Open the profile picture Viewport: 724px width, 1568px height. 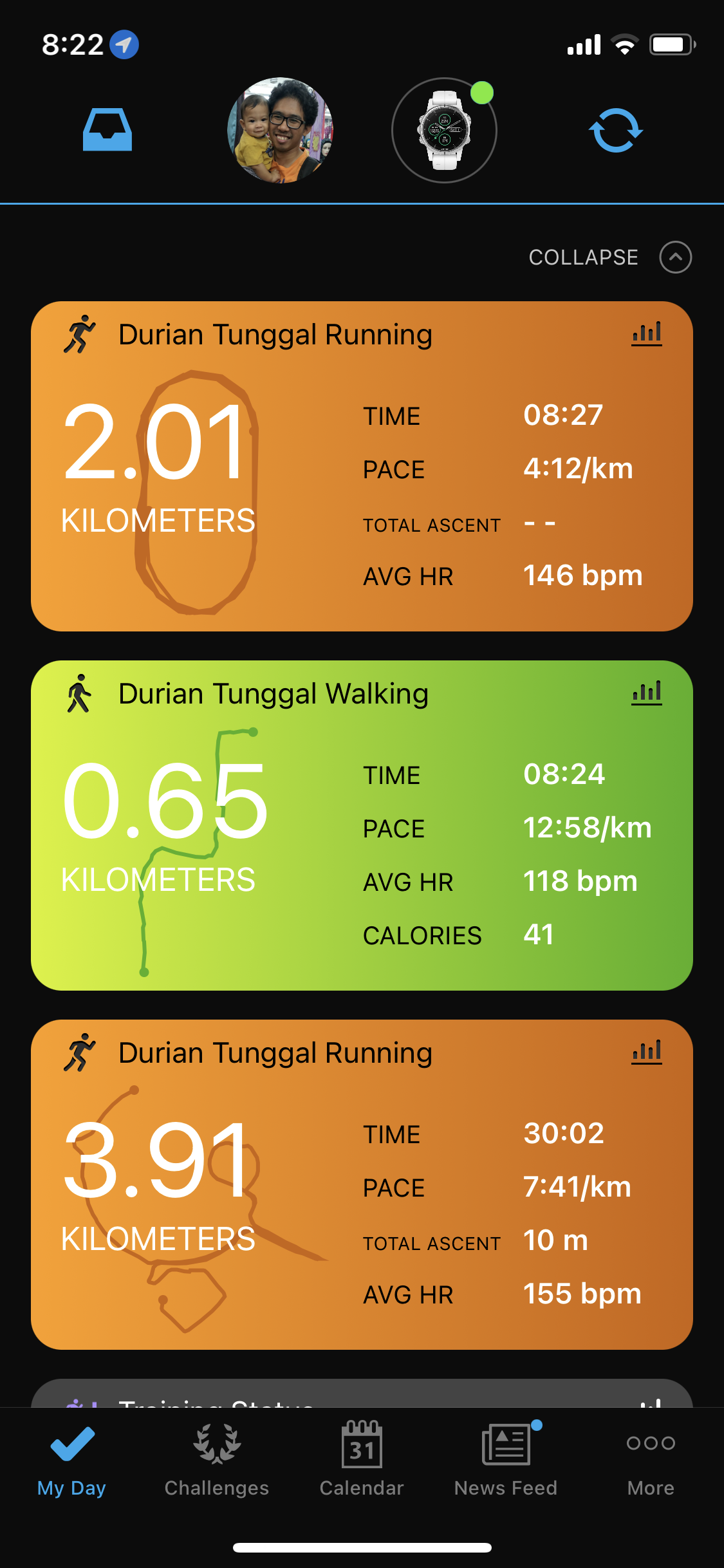point(280,130)
